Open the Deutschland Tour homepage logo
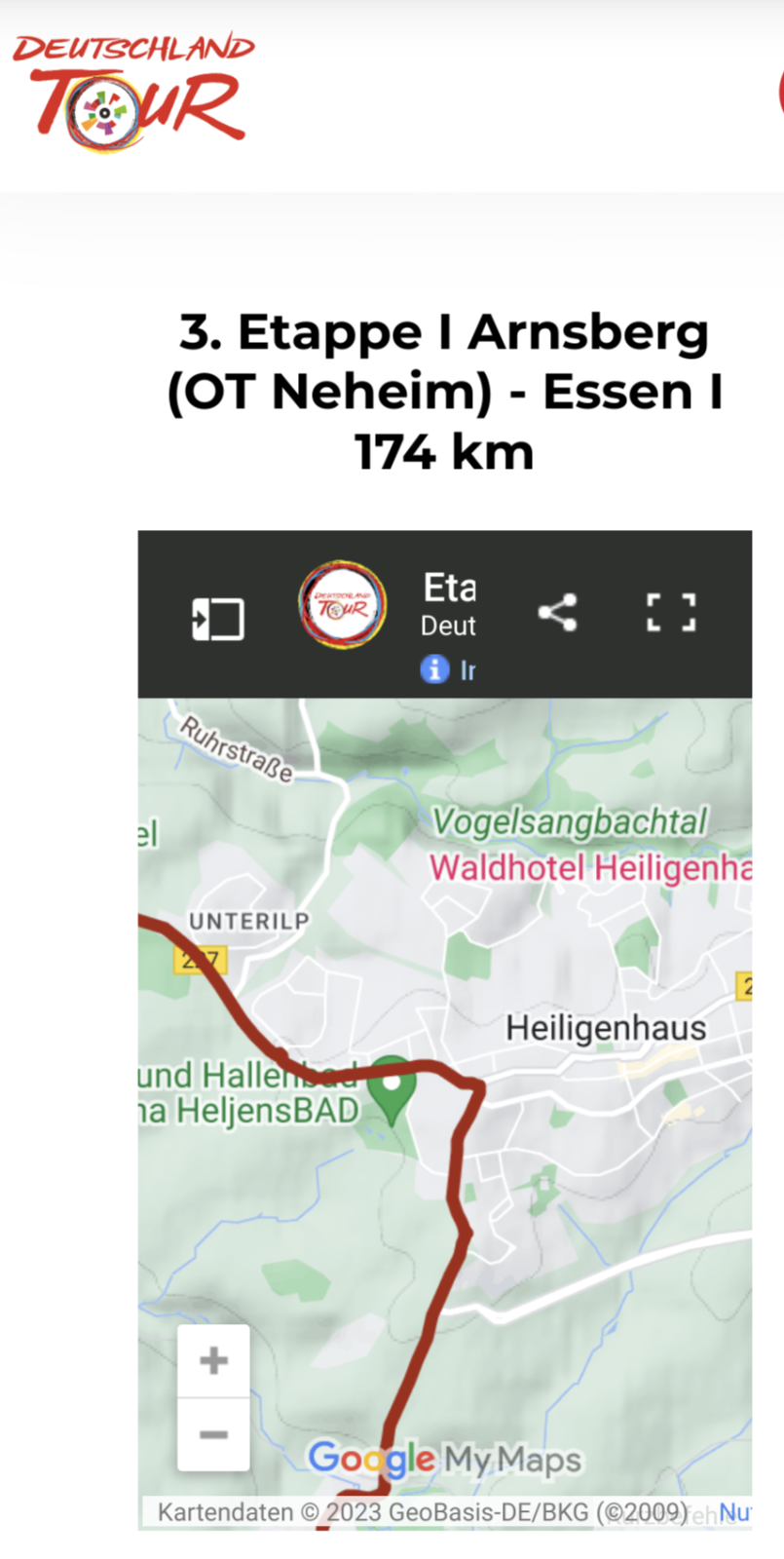Viewport: 784px width, 1559px height. tap(133, 93)
